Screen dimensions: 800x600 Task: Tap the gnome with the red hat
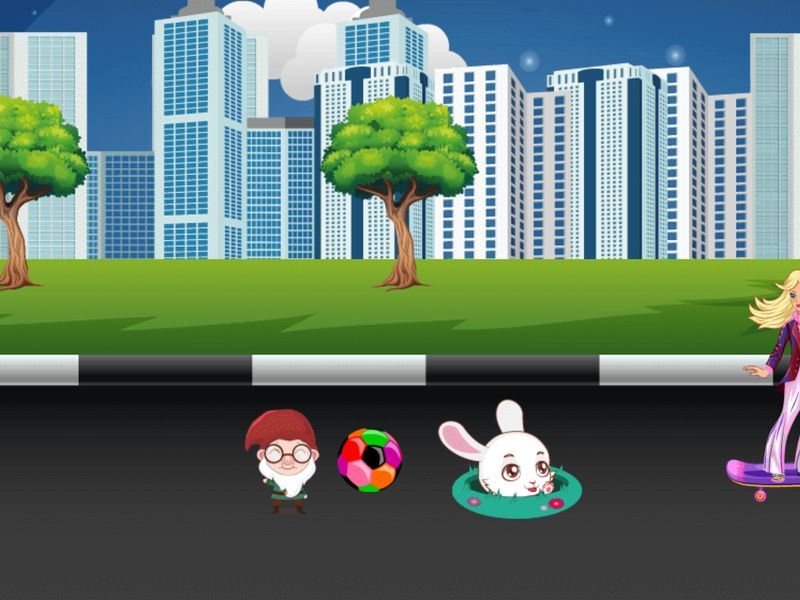coord(282,462)
